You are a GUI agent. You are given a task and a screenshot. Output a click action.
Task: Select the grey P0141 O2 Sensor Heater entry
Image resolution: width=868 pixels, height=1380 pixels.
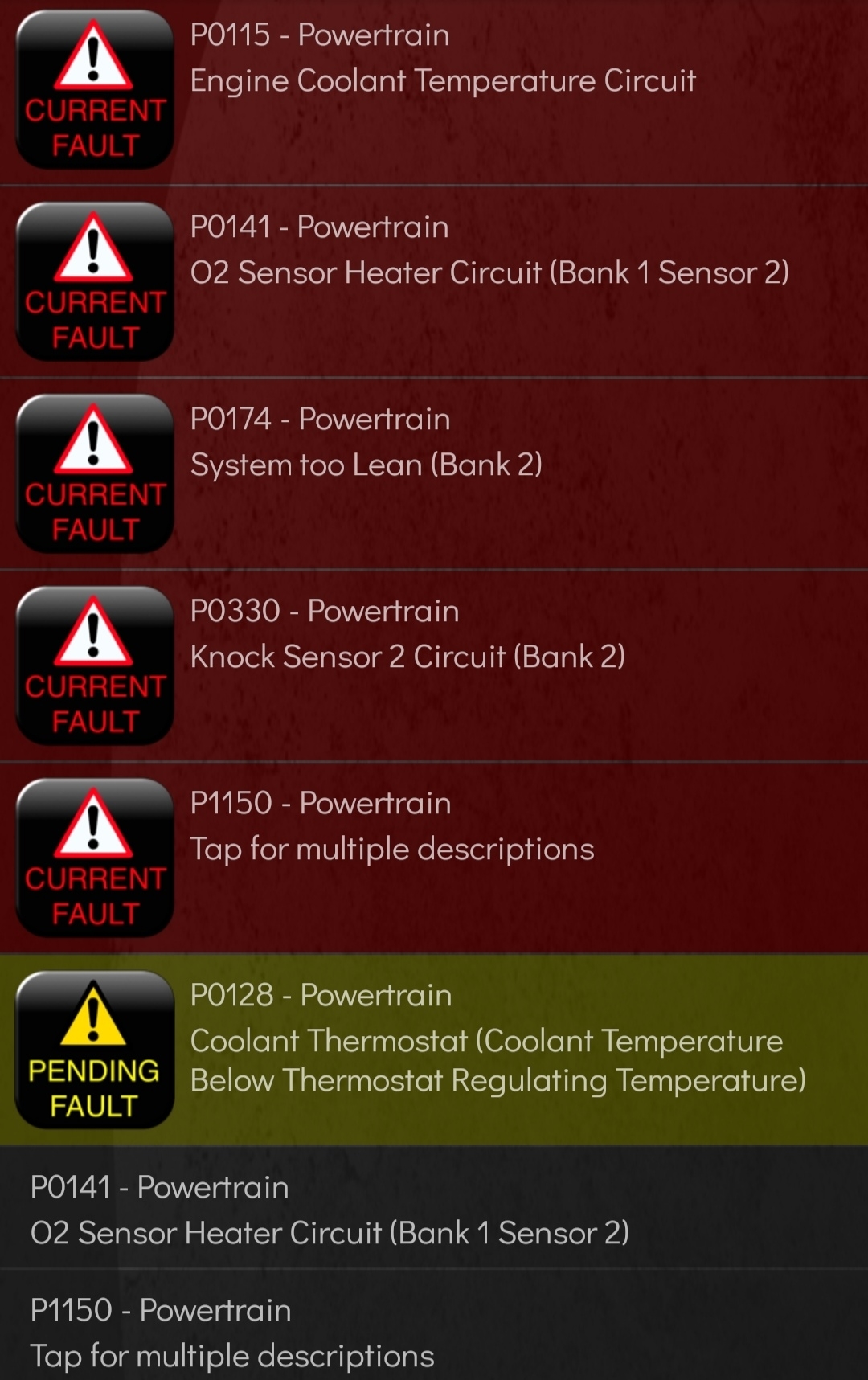click(330, 1210)
